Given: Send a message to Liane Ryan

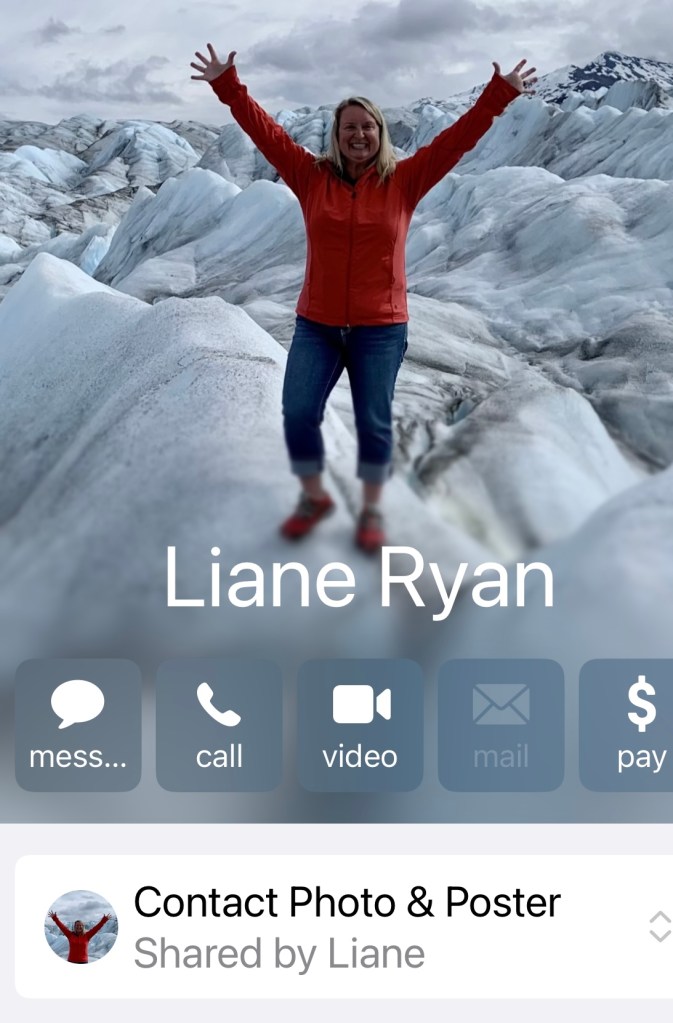Looking at the screenshot, I should (x=78, y=725).
